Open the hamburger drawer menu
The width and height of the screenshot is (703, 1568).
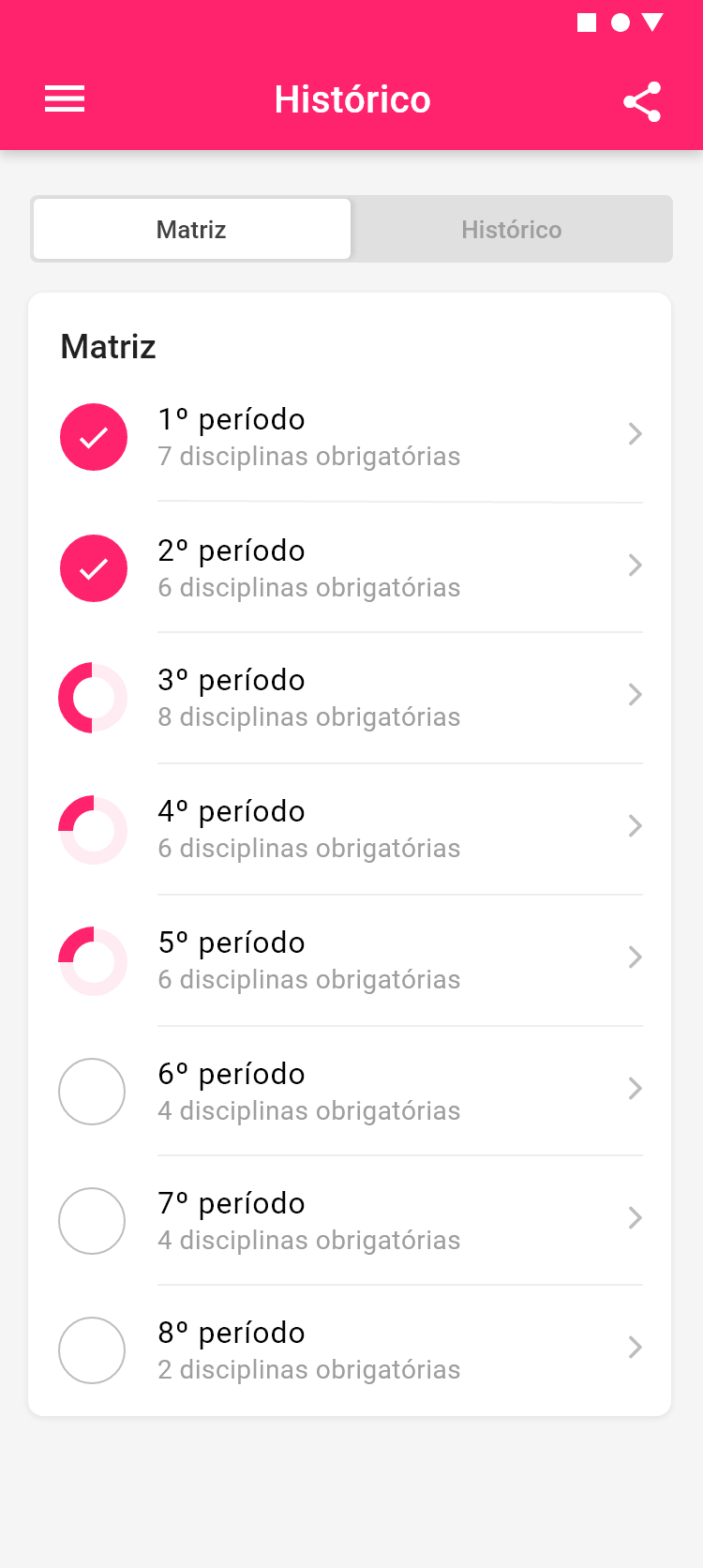click(x=65, y=99)
